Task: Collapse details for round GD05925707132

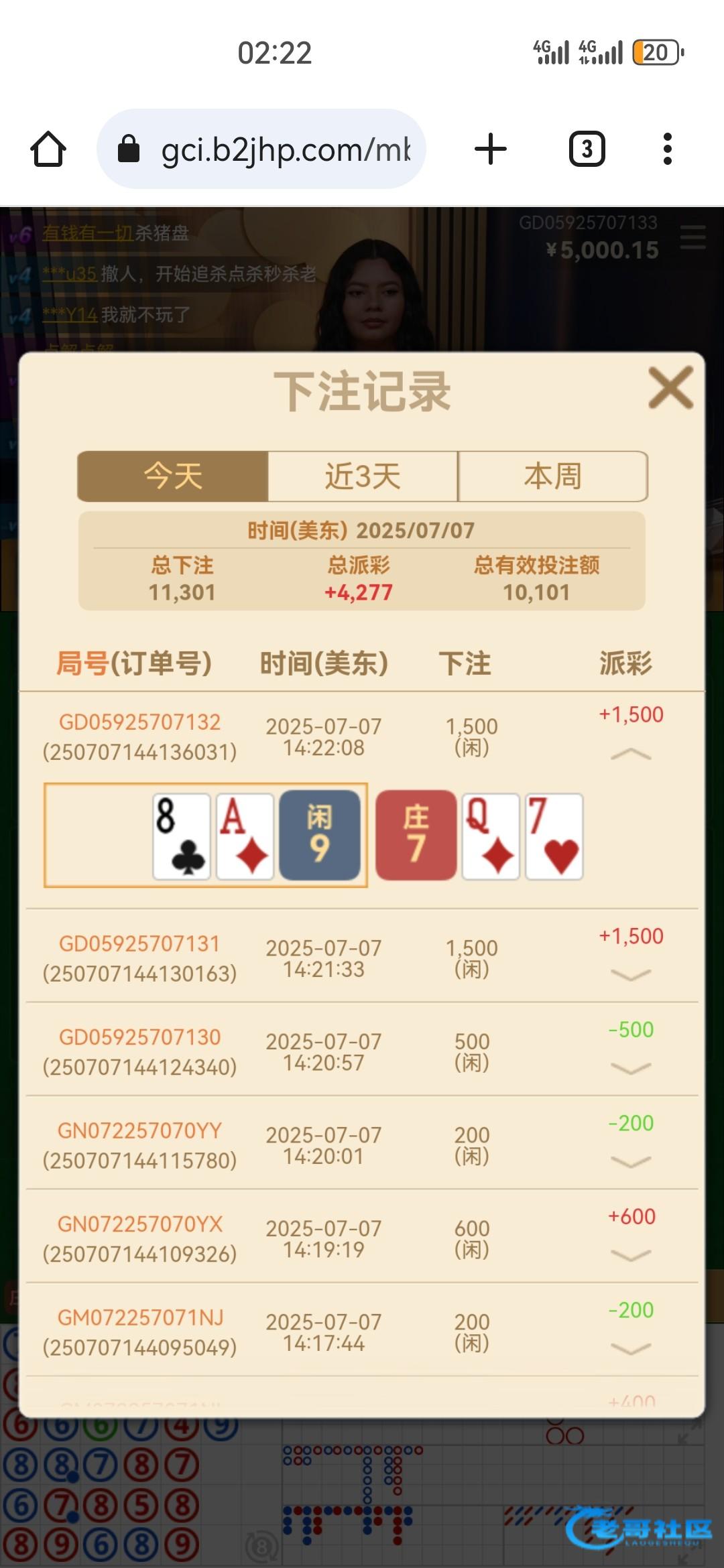Action: pyautogui.click(x=631, y=755)
